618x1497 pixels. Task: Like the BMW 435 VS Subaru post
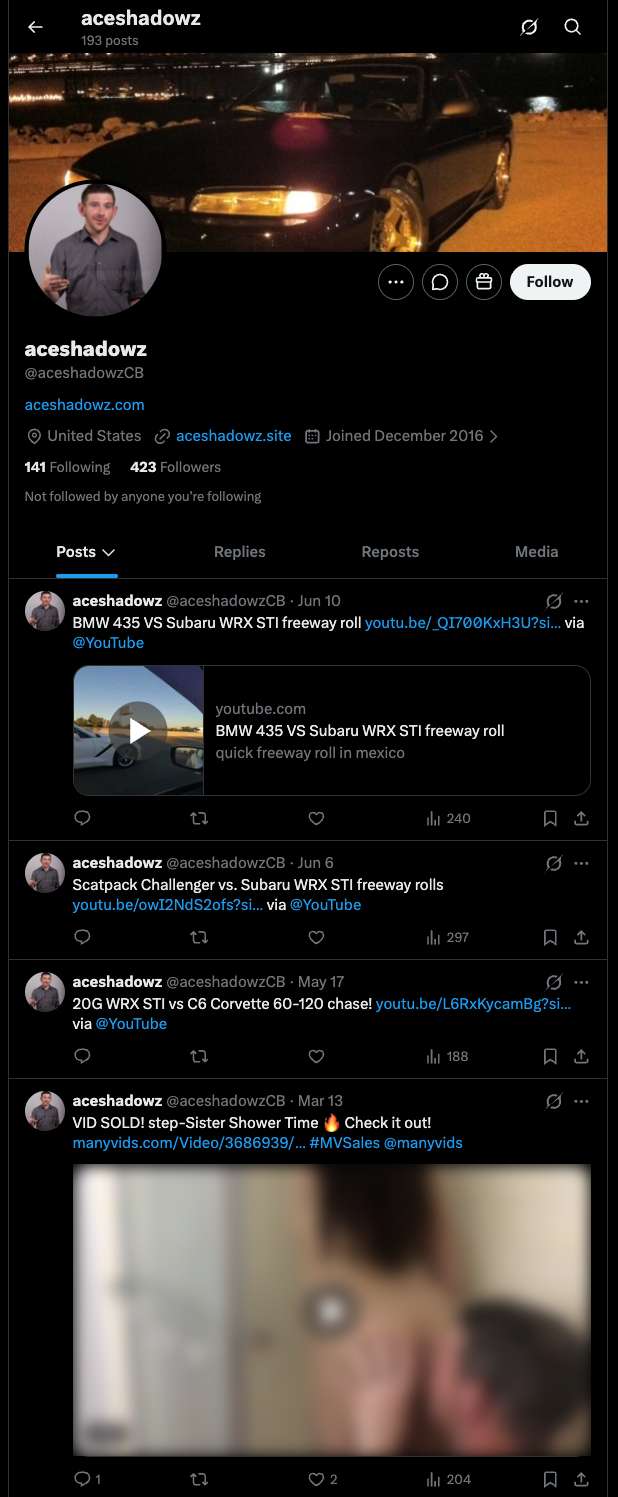[316, 818]
